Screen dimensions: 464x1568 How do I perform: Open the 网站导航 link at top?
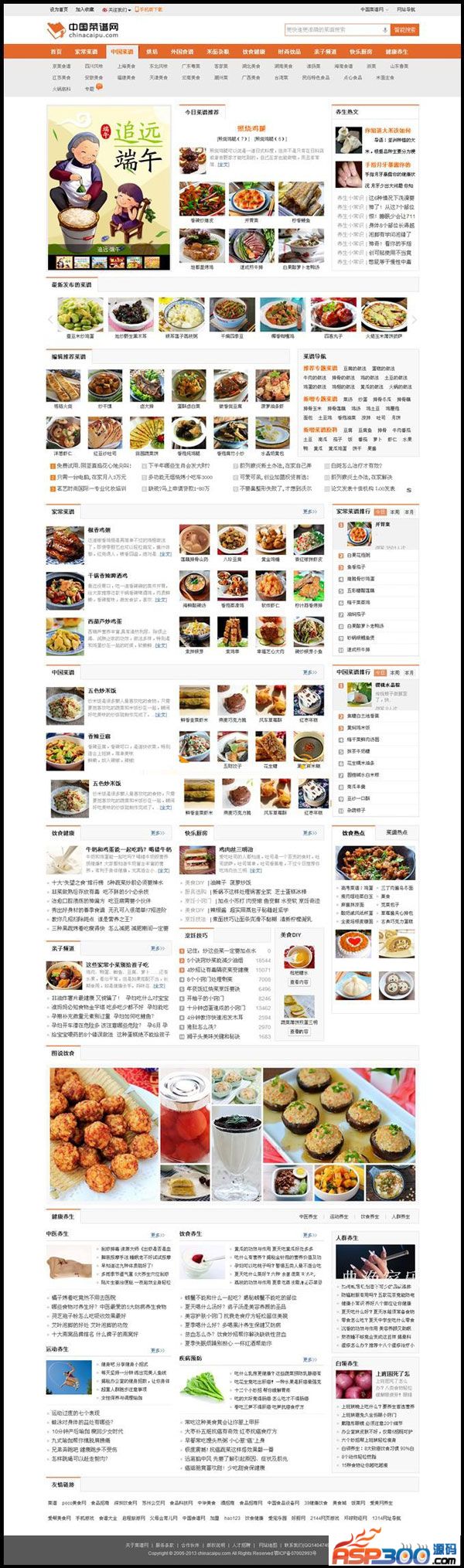tap(406, 9)
